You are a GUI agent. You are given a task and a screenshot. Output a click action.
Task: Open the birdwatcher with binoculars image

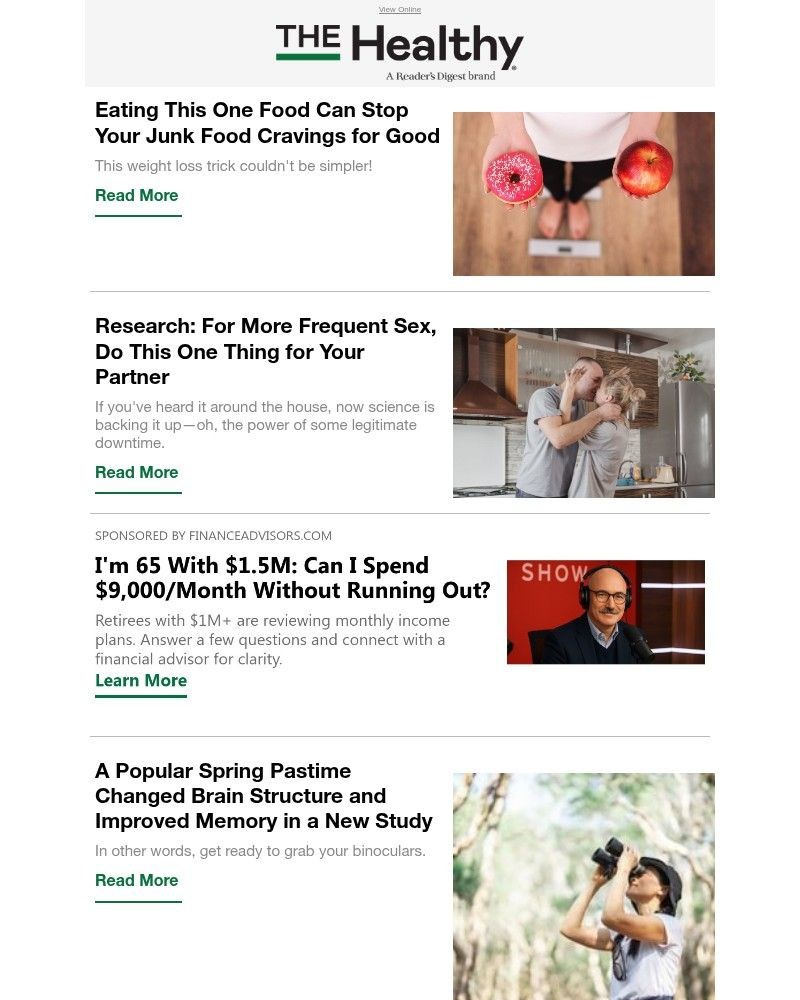click(x=583, y=885)
